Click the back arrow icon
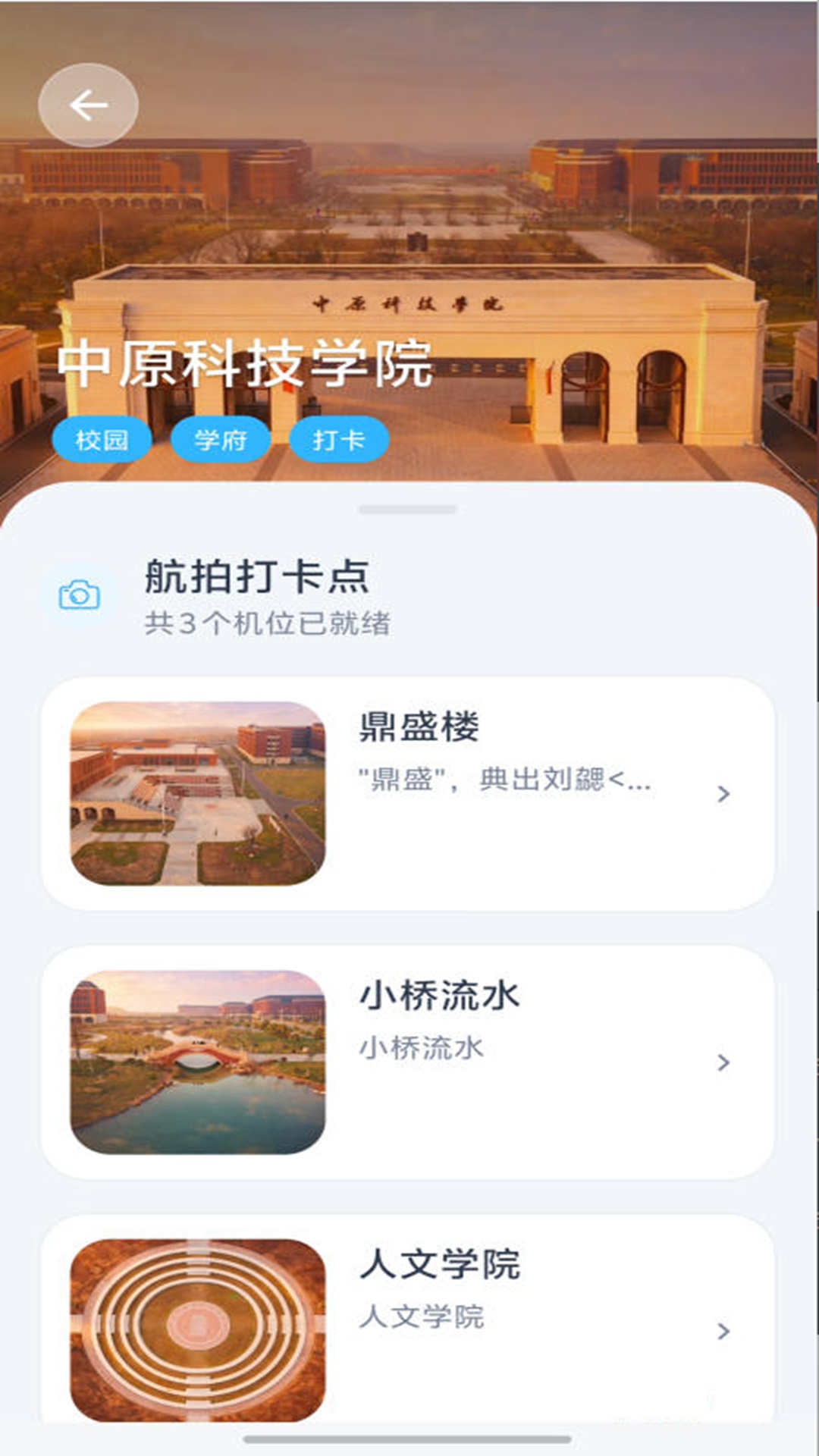The image size is (819, 1456). tap(87, 106)
